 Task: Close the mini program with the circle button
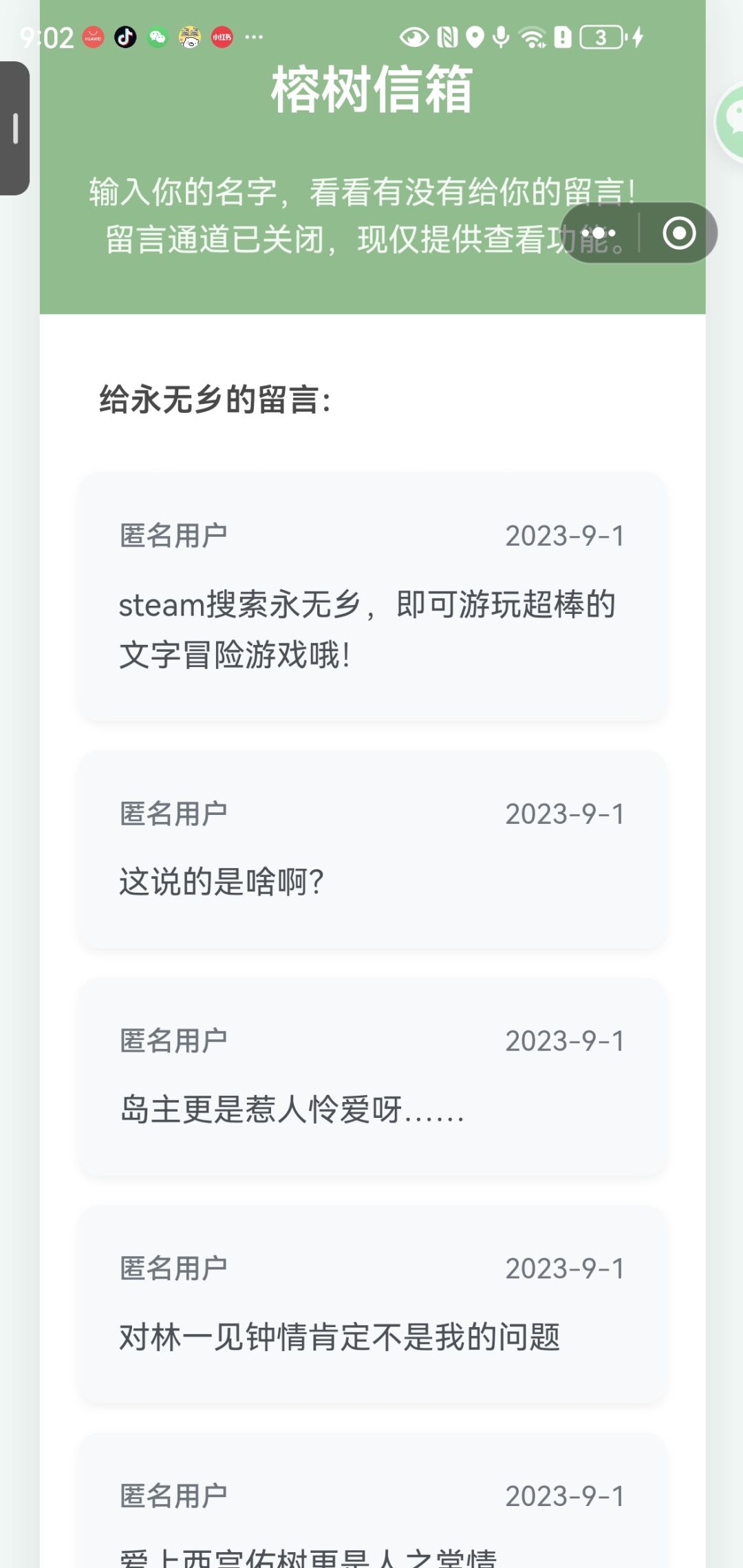[679, 233]
